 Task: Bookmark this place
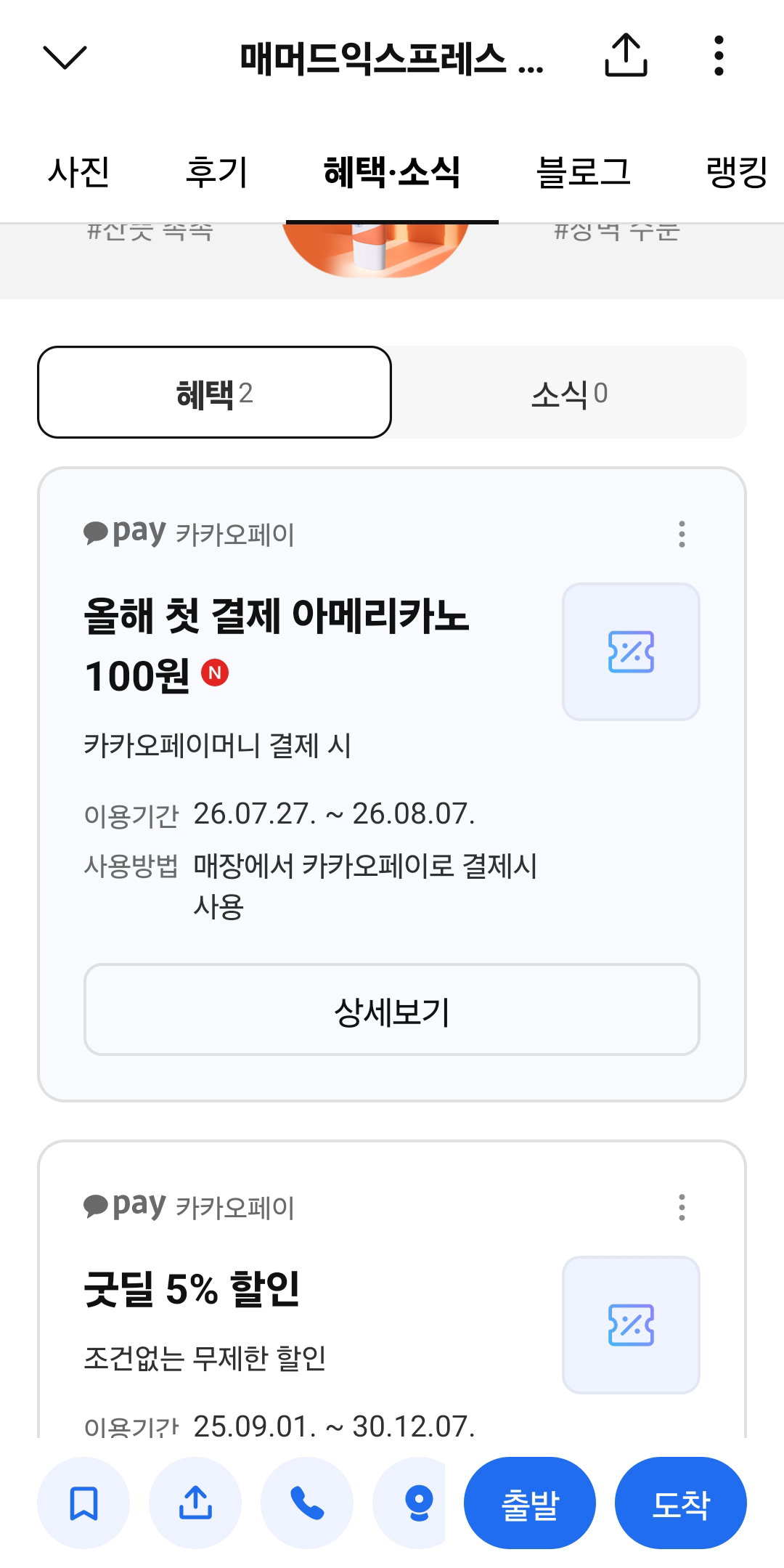(x=83, y=1503)
